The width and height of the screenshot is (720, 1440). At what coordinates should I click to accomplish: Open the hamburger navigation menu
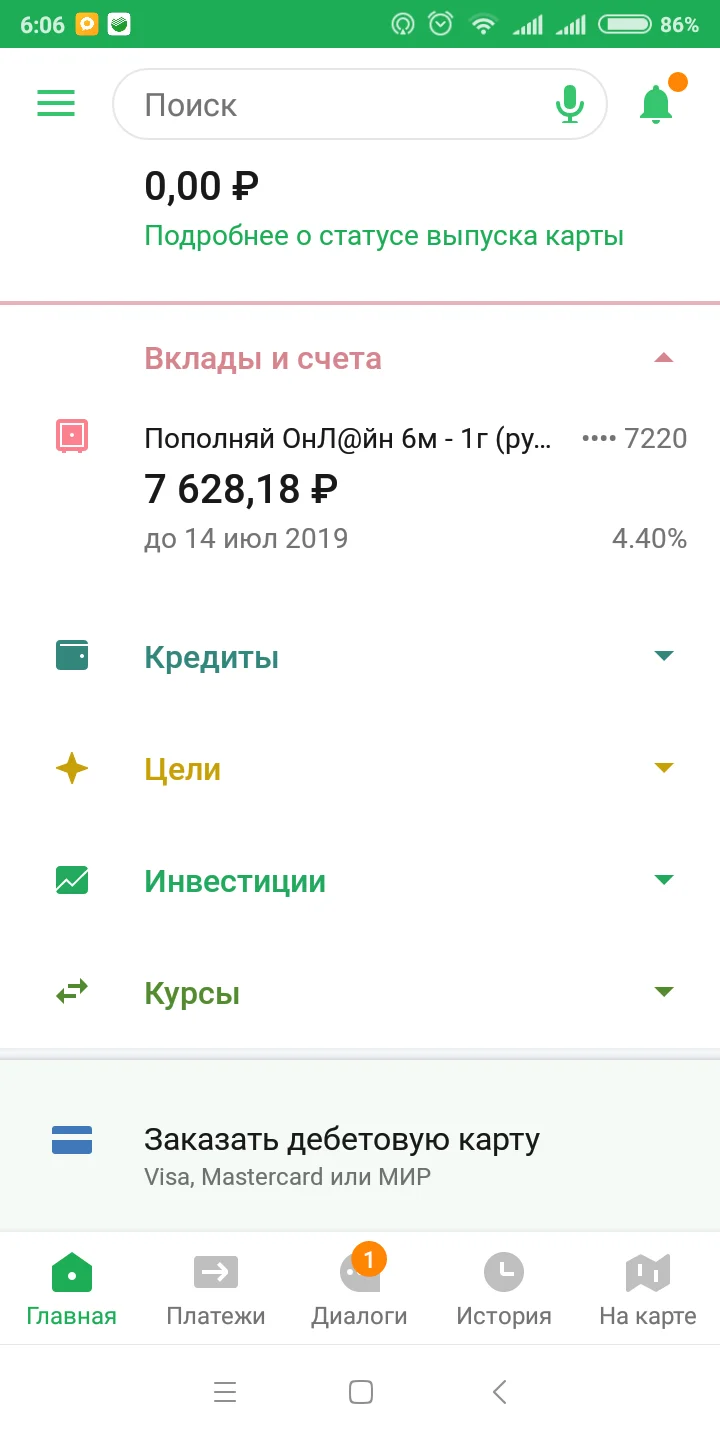56,103
